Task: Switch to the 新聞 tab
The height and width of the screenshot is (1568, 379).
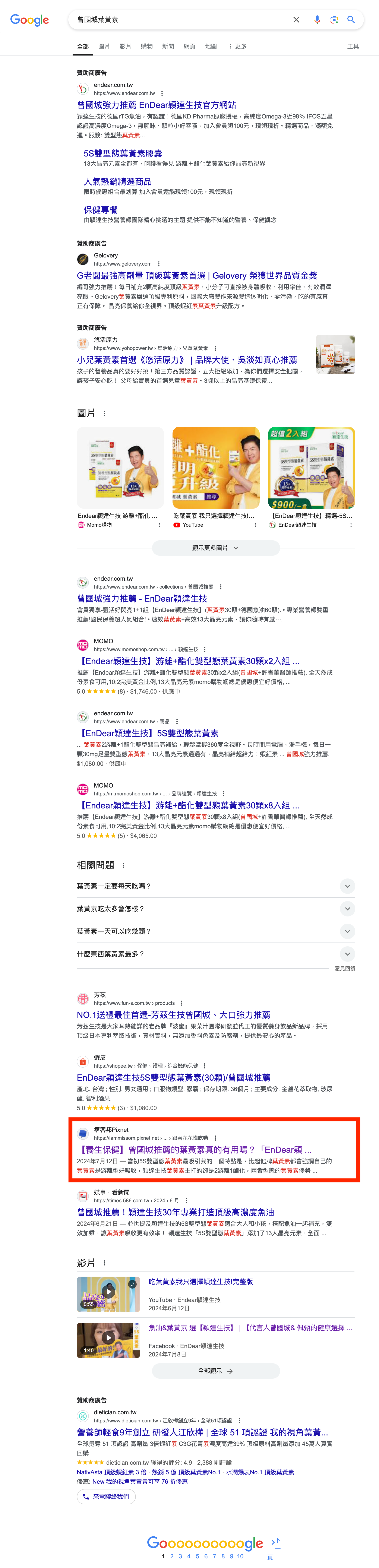Action: coord(168,46)
